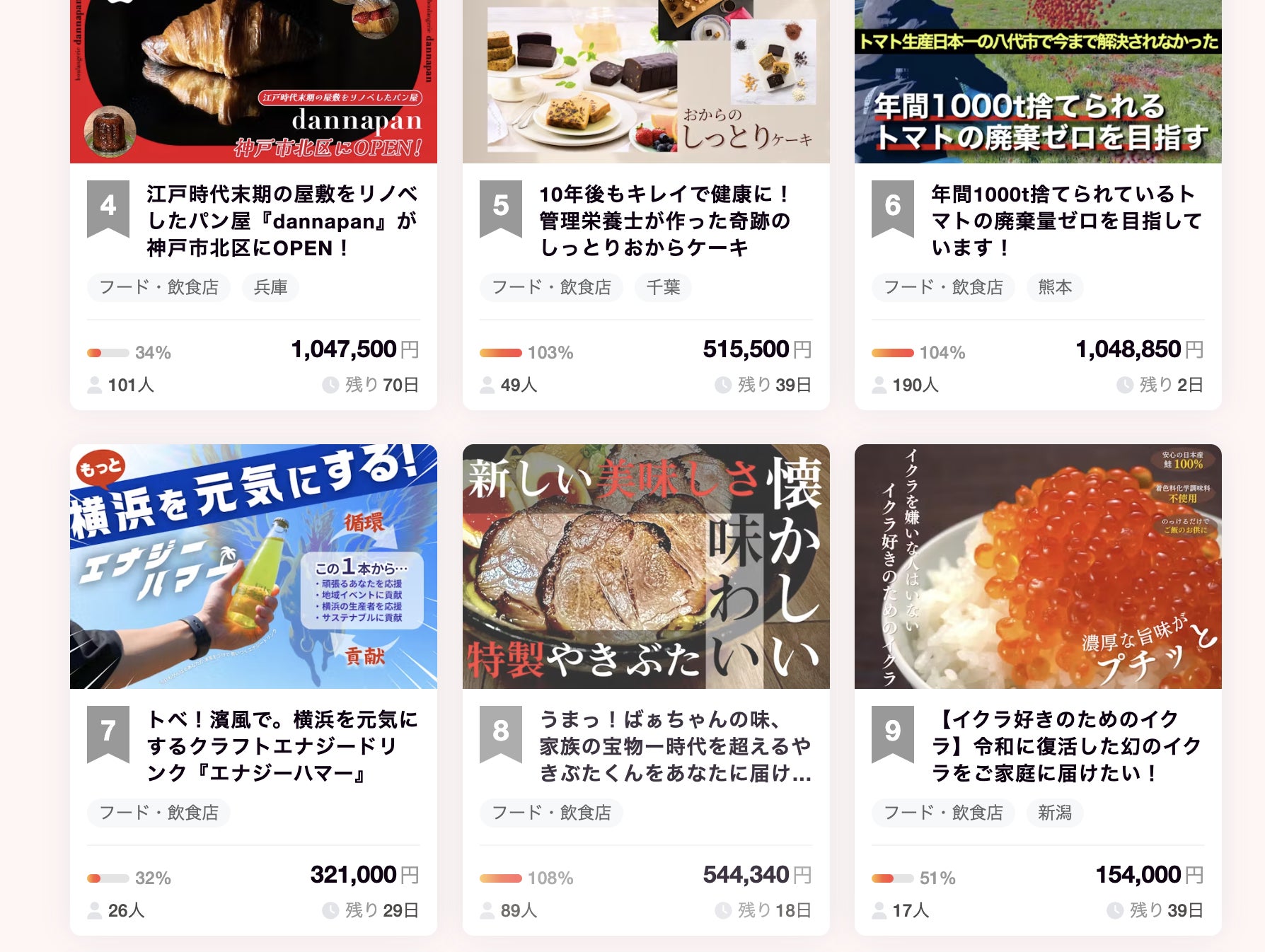Tap フード・飲食店 chip on tomato project card
The height and width of the screenshot is (952, 1265).
pos(943,287)
